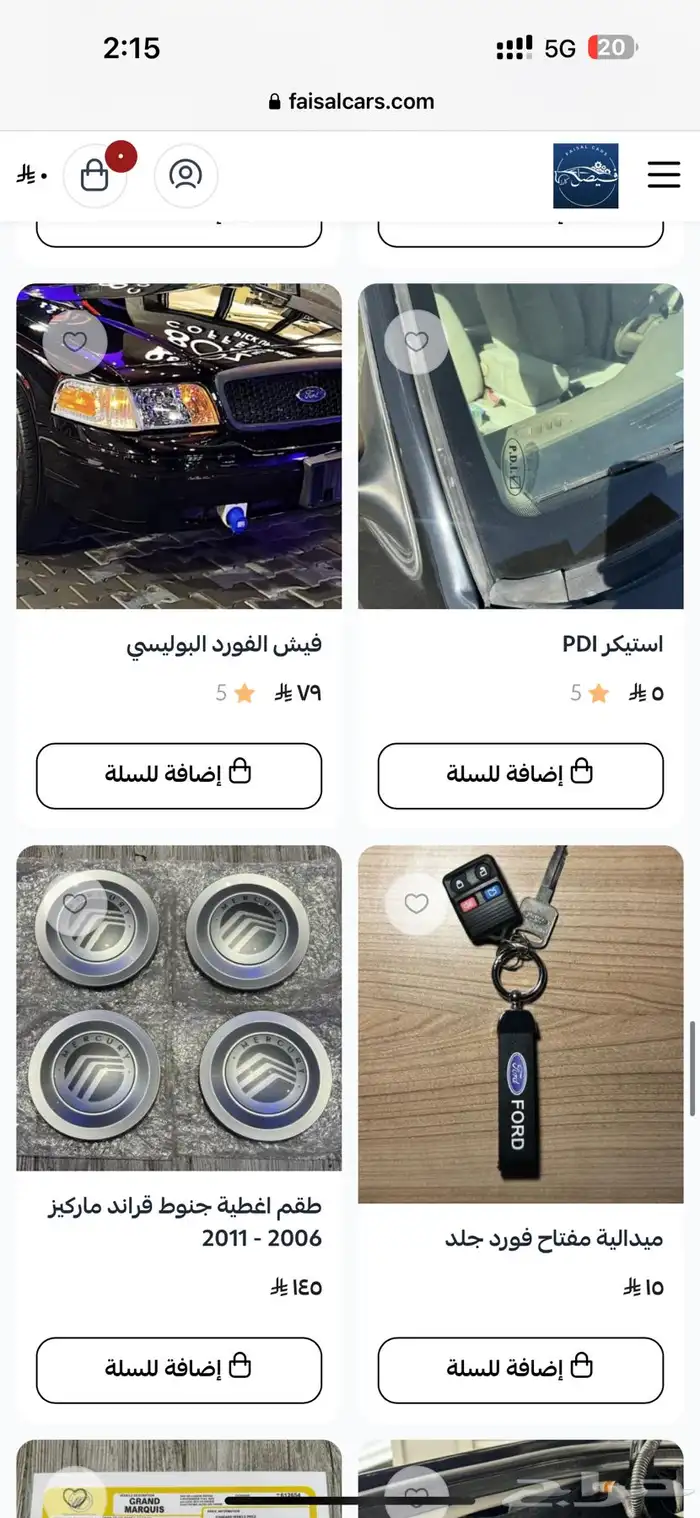Add استيكر PDI to cart
Image resolution: width=700 pixels, height=1518 pixels.
520,775
